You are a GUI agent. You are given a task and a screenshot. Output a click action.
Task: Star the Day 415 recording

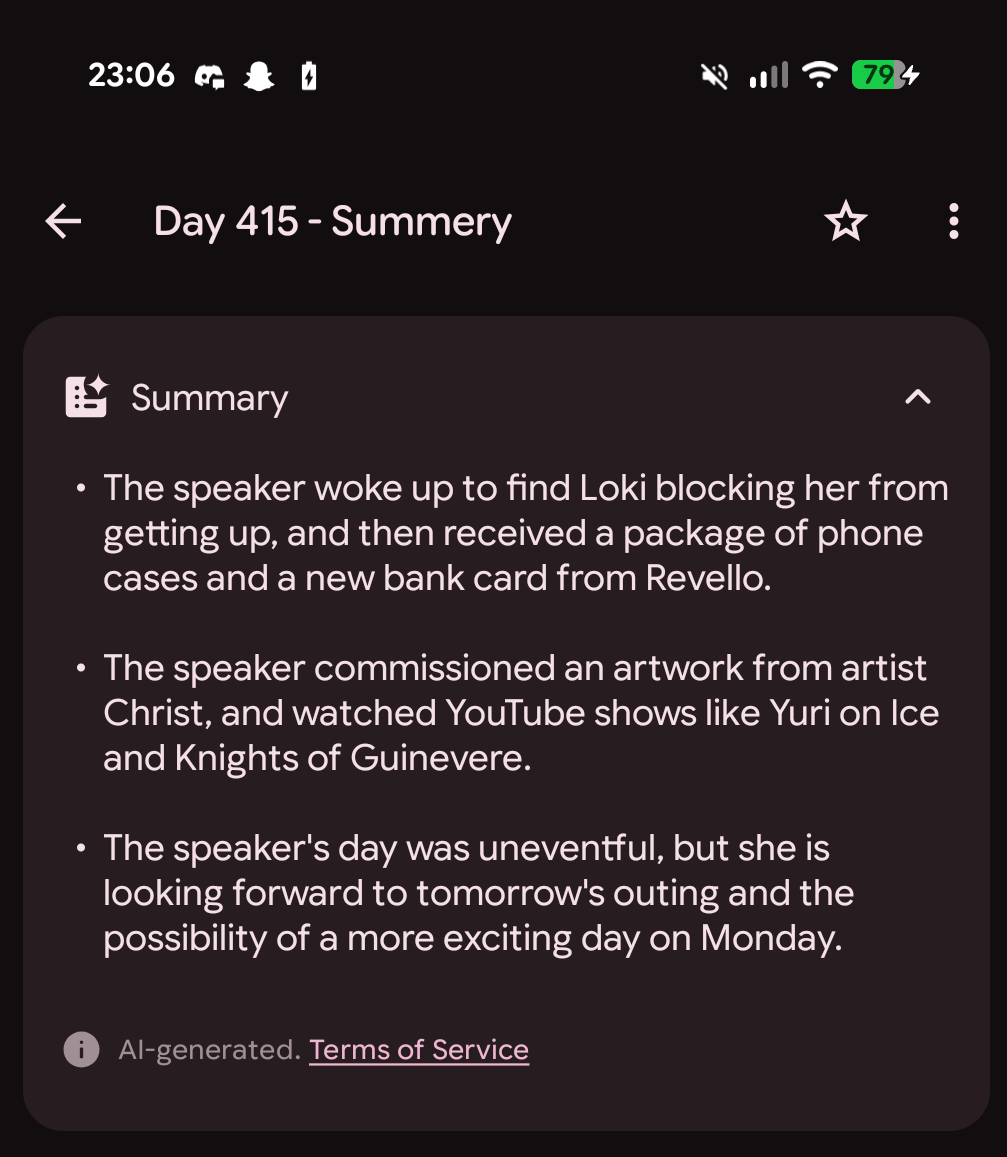845,222
